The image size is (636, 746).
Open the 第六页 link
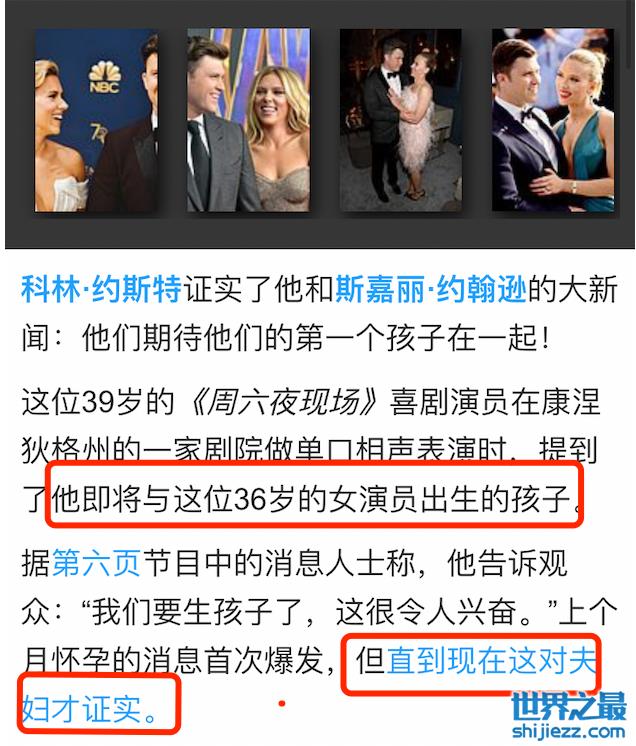pos(96,561)
